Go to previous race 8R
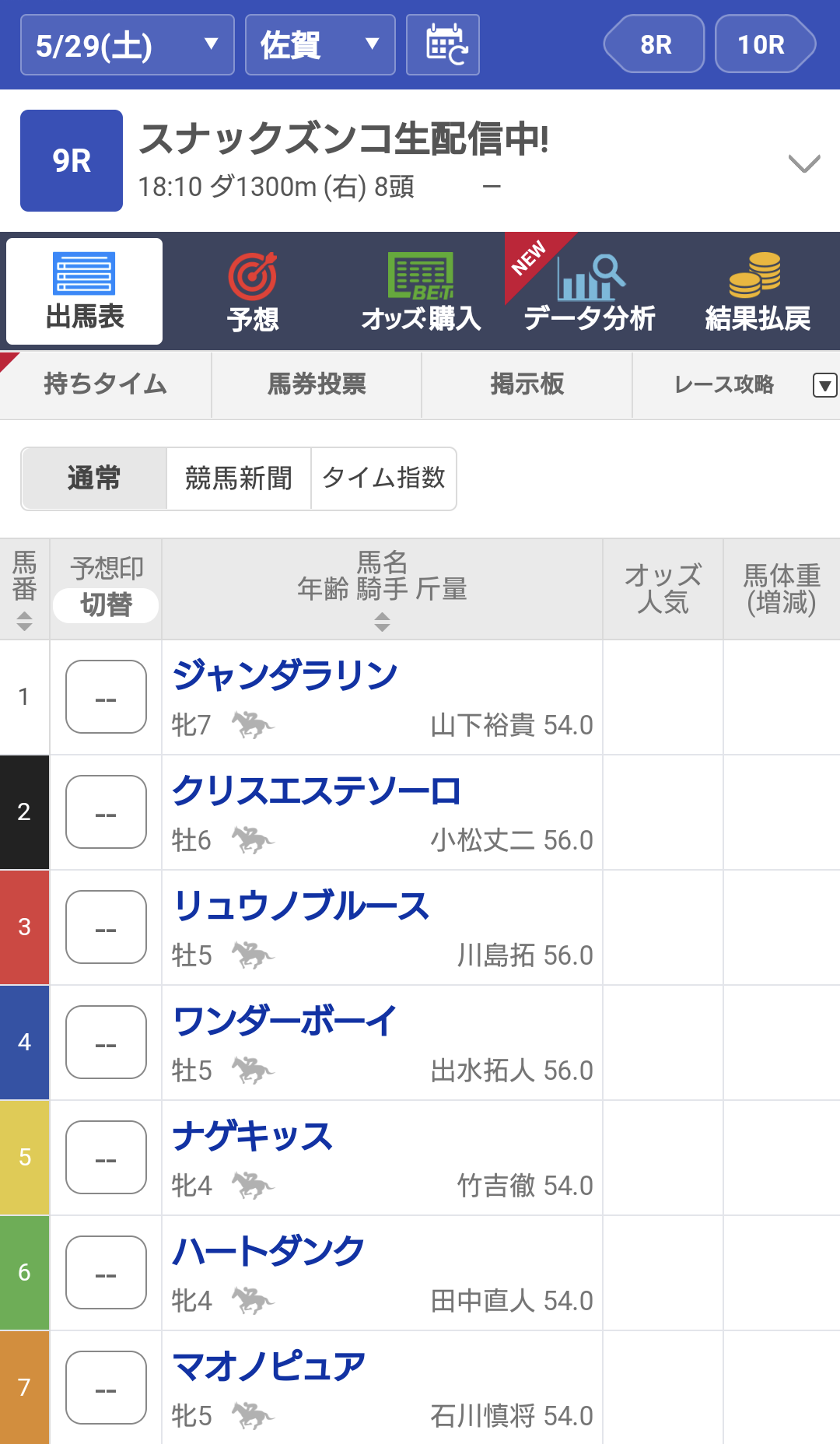The height and width of the screenshot is (1444, 840). 654,44
